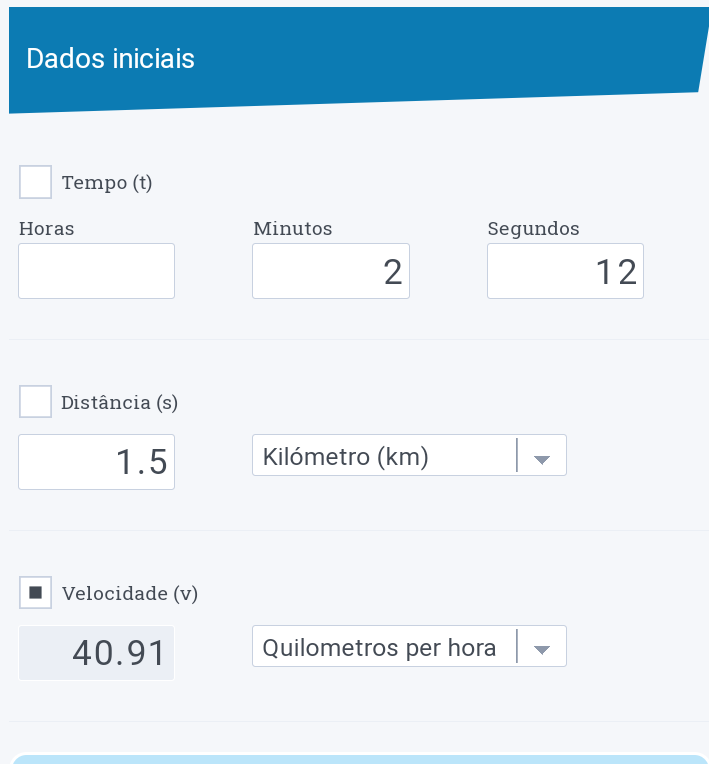Open the Quilometros per hora dropdown
This screenshot has width=709, height=764.
click(409, 647)
